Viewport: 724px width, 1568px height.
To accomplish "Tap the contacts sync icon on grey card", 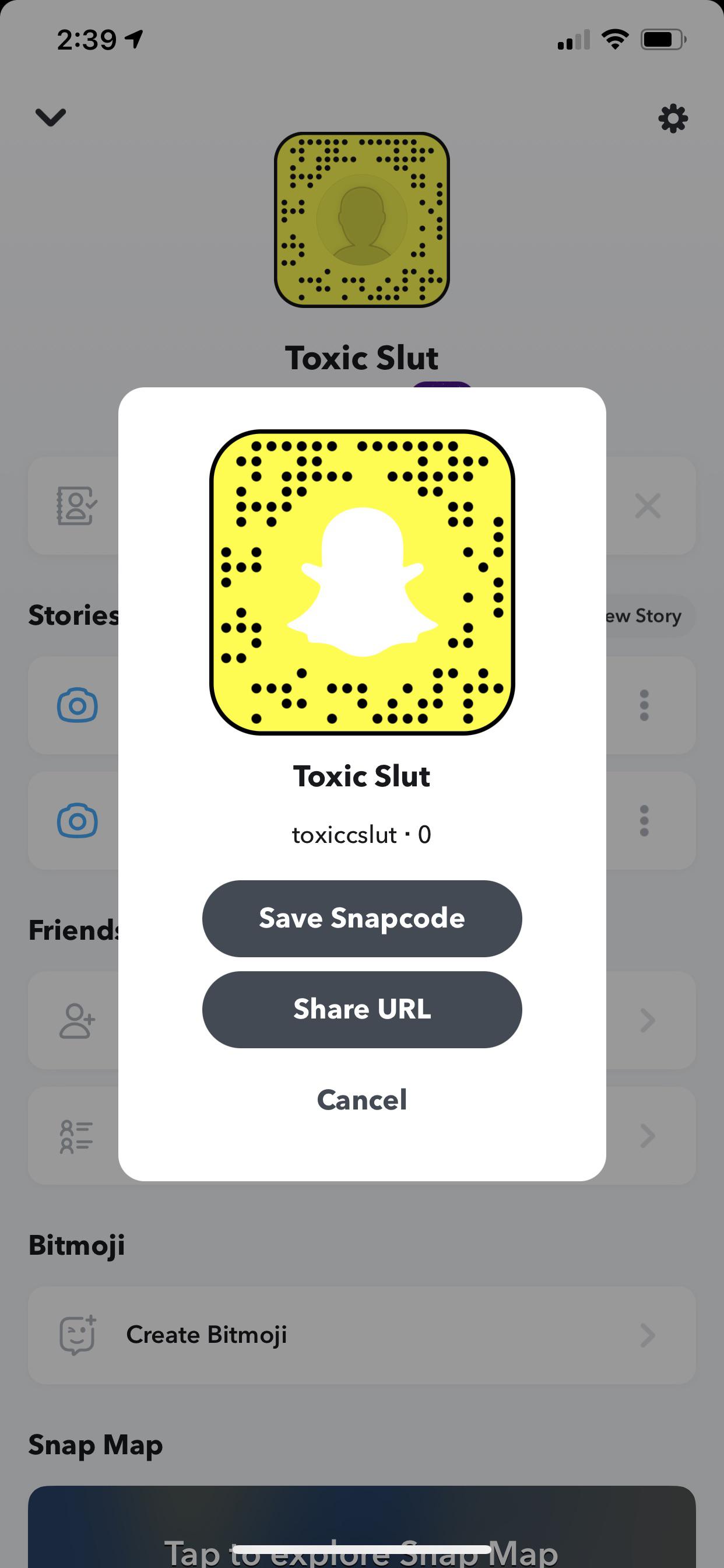I will pyautogui.click(x=77, y=507).
